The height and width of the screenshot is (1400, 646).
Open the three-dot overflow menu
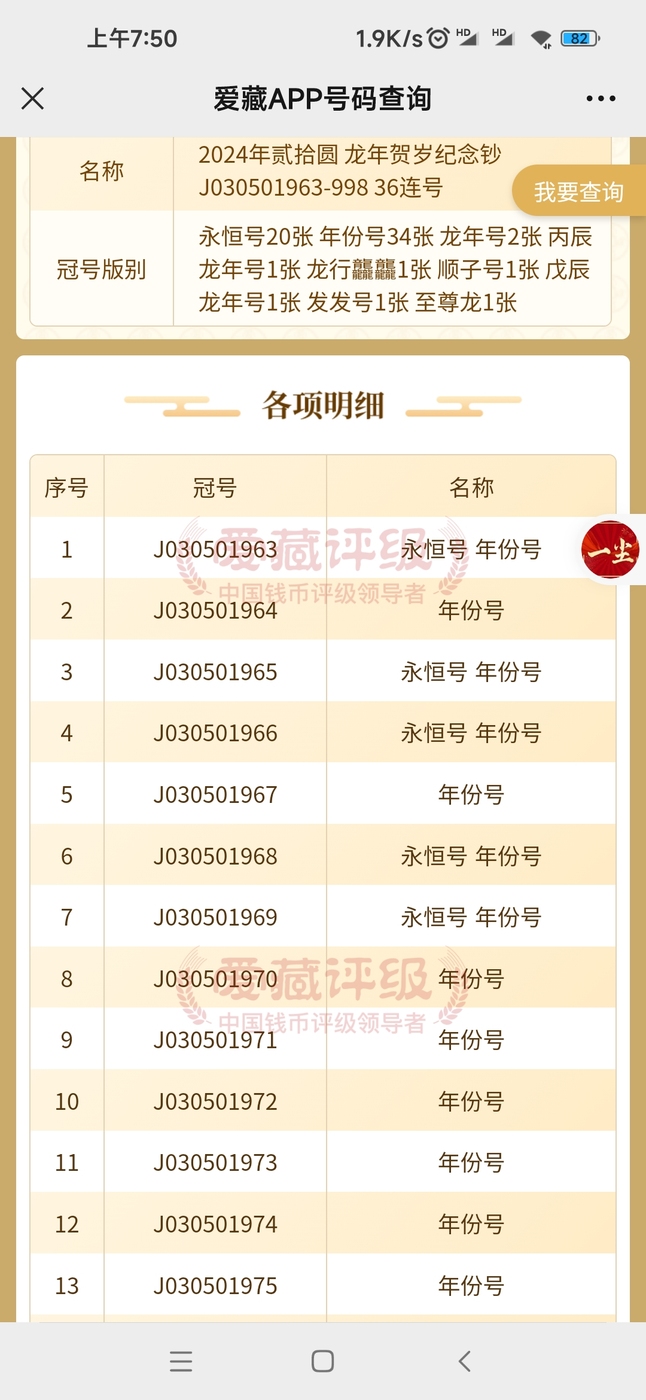[601, 98]
